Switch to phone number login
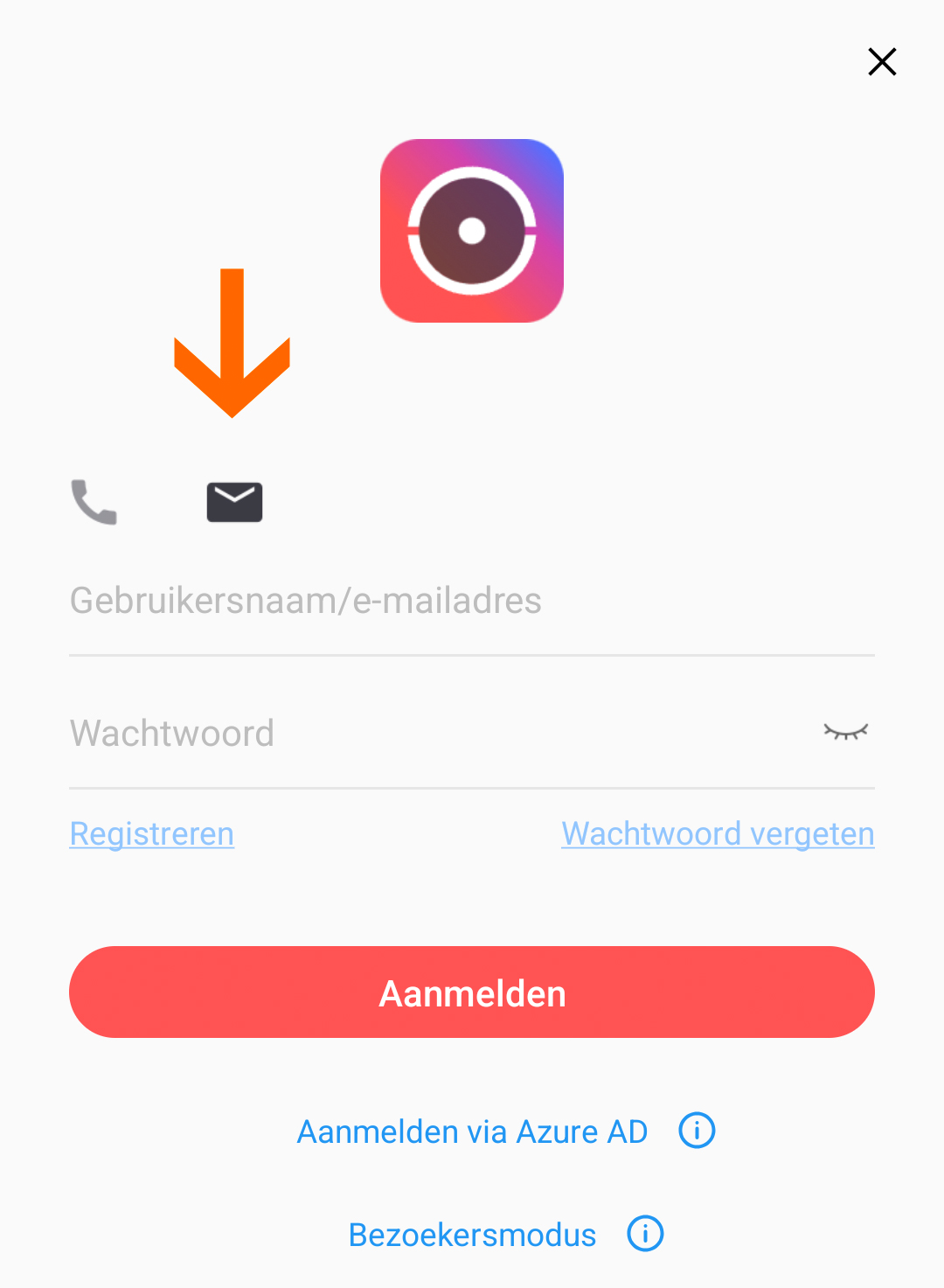 tap(94, 502)
